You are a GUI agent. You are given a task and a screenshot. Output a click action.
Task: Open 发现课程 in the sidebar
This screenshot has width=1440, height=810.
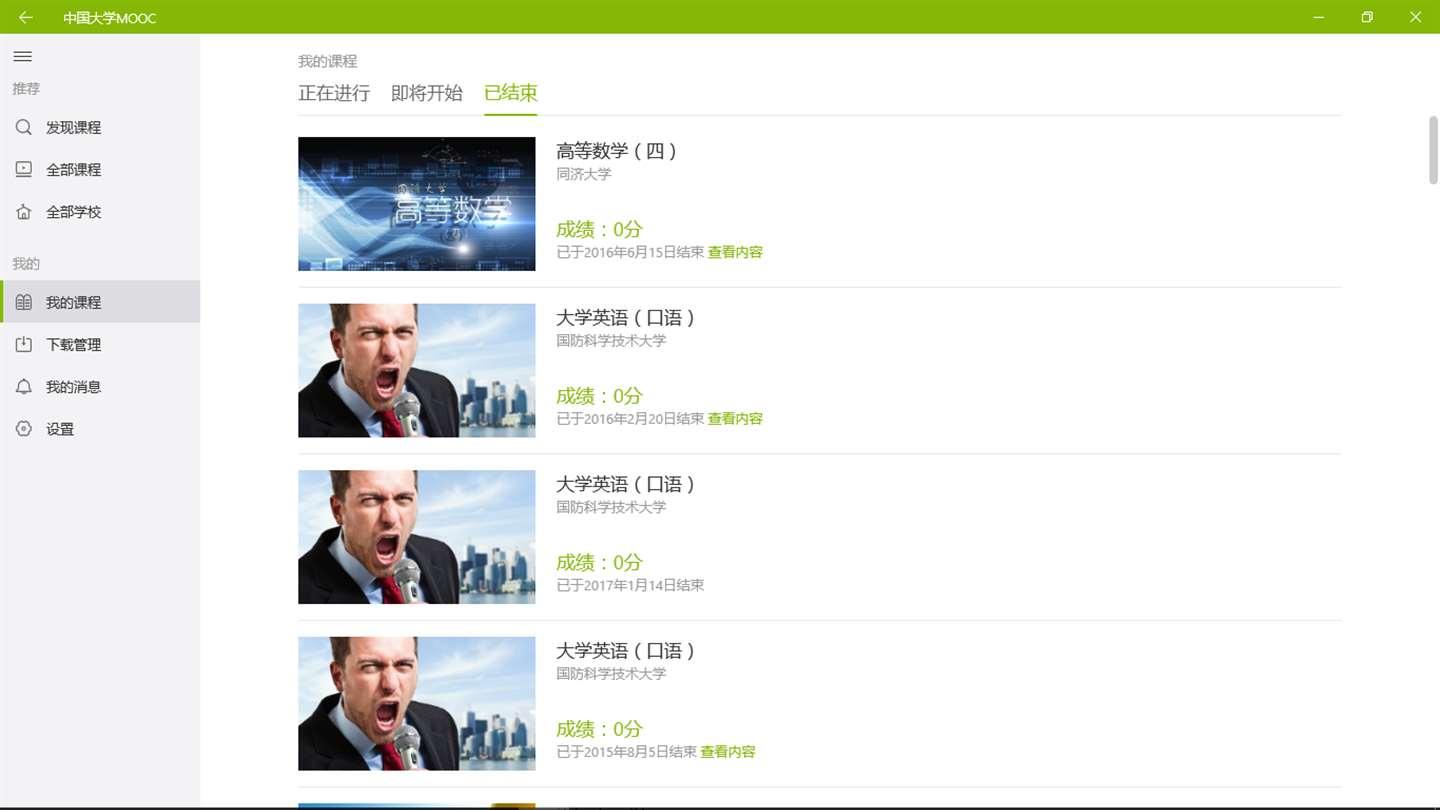coord(73,128)
